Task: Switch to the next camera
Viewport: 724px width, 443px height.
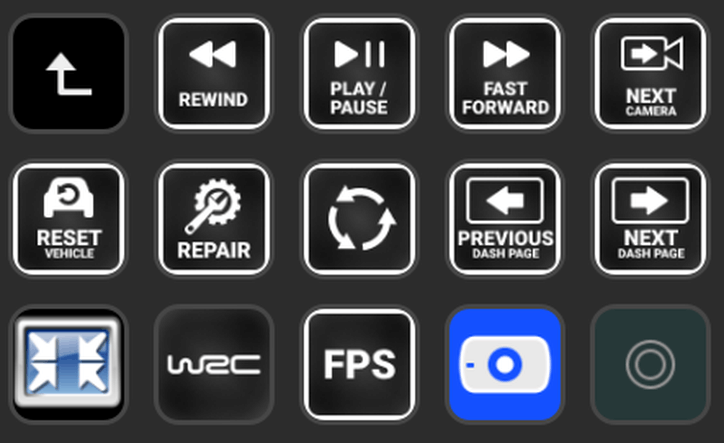Action: (x=650, y=74)
